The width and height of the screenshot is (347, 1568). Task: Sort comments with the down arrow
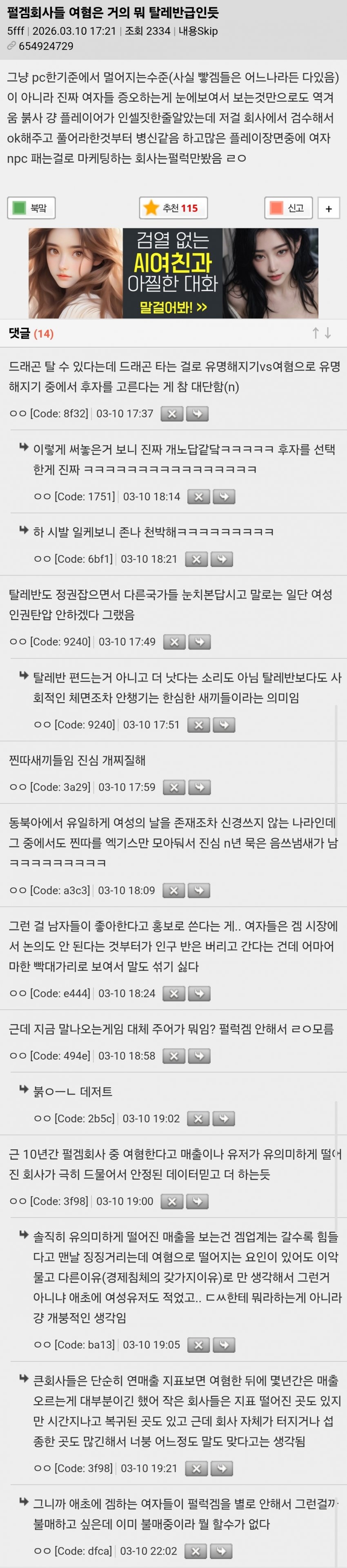pos(327,333)
